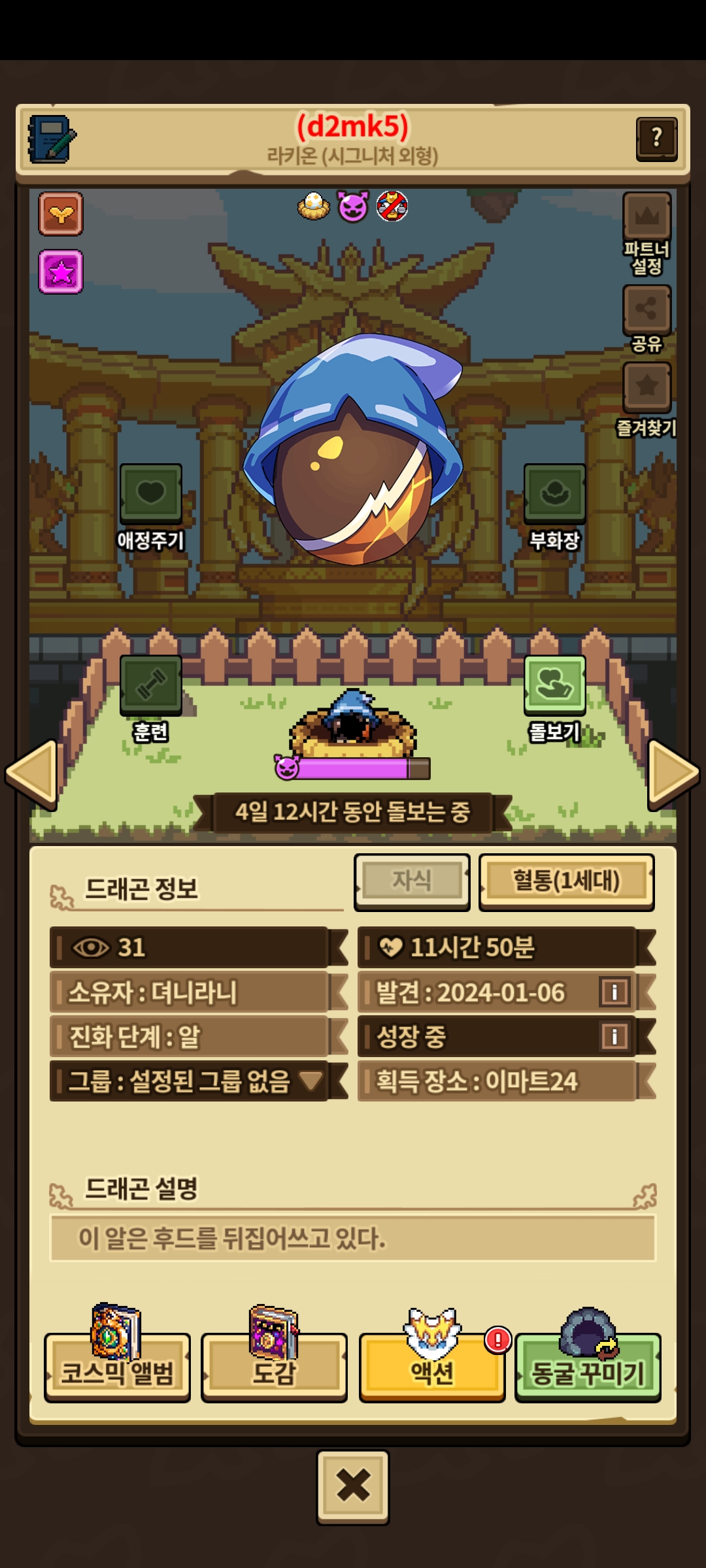Expand the 그룹 group dropdown
The width and height of the screenshot is (706, 1568).
[x=311, y=1081]
